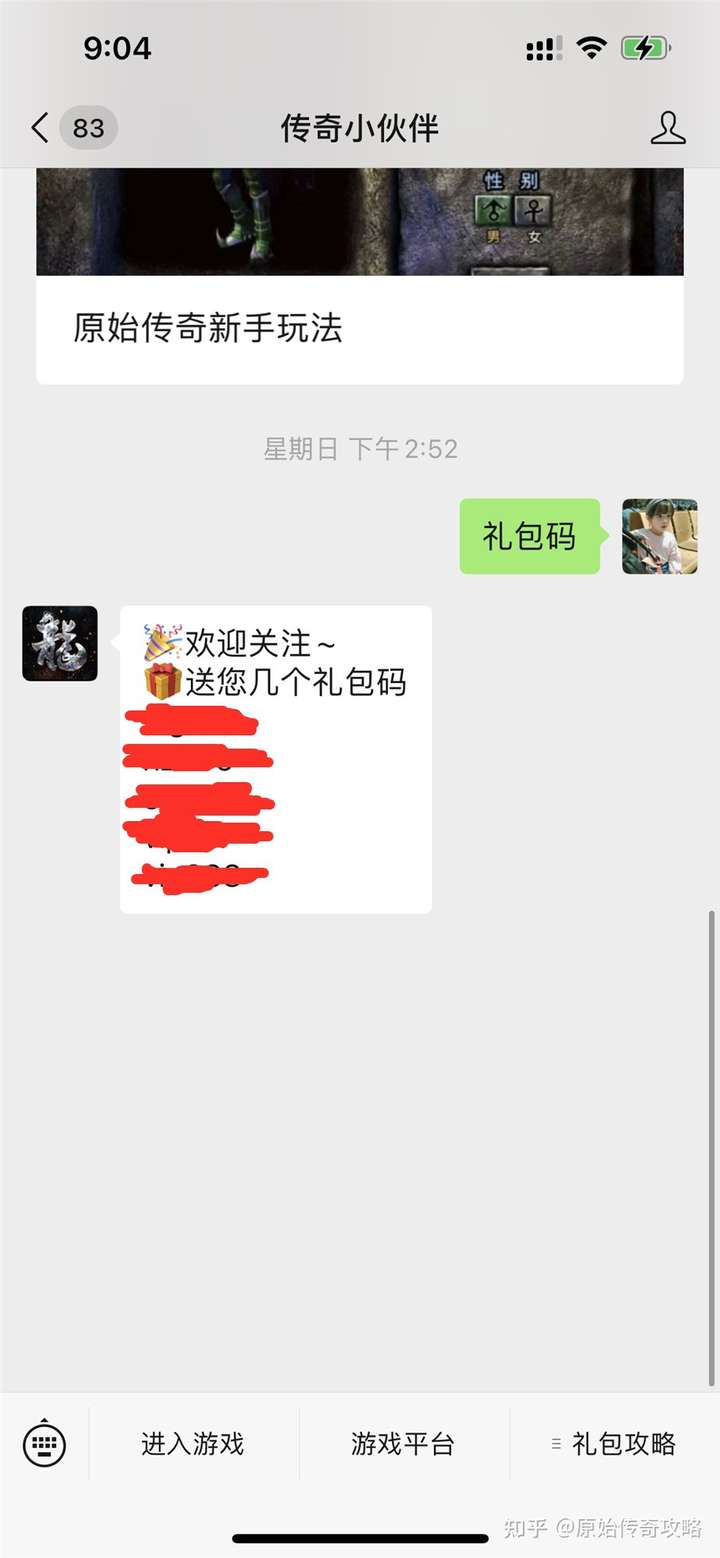Tap the 礼包码 message bubble
The height and width of the screenshot is (1558, 720).
530,536
